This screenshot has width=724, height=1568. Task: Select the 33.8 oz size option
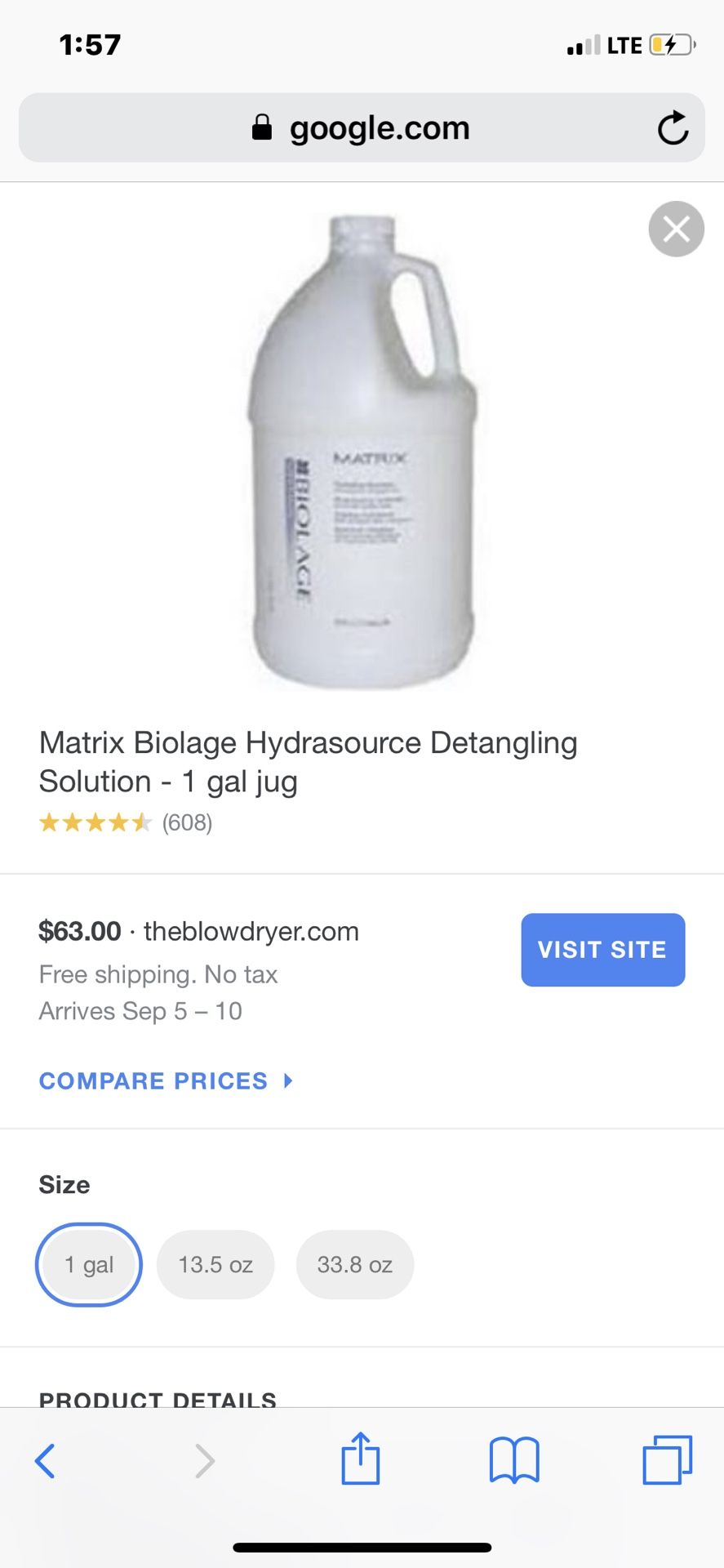355,1264
